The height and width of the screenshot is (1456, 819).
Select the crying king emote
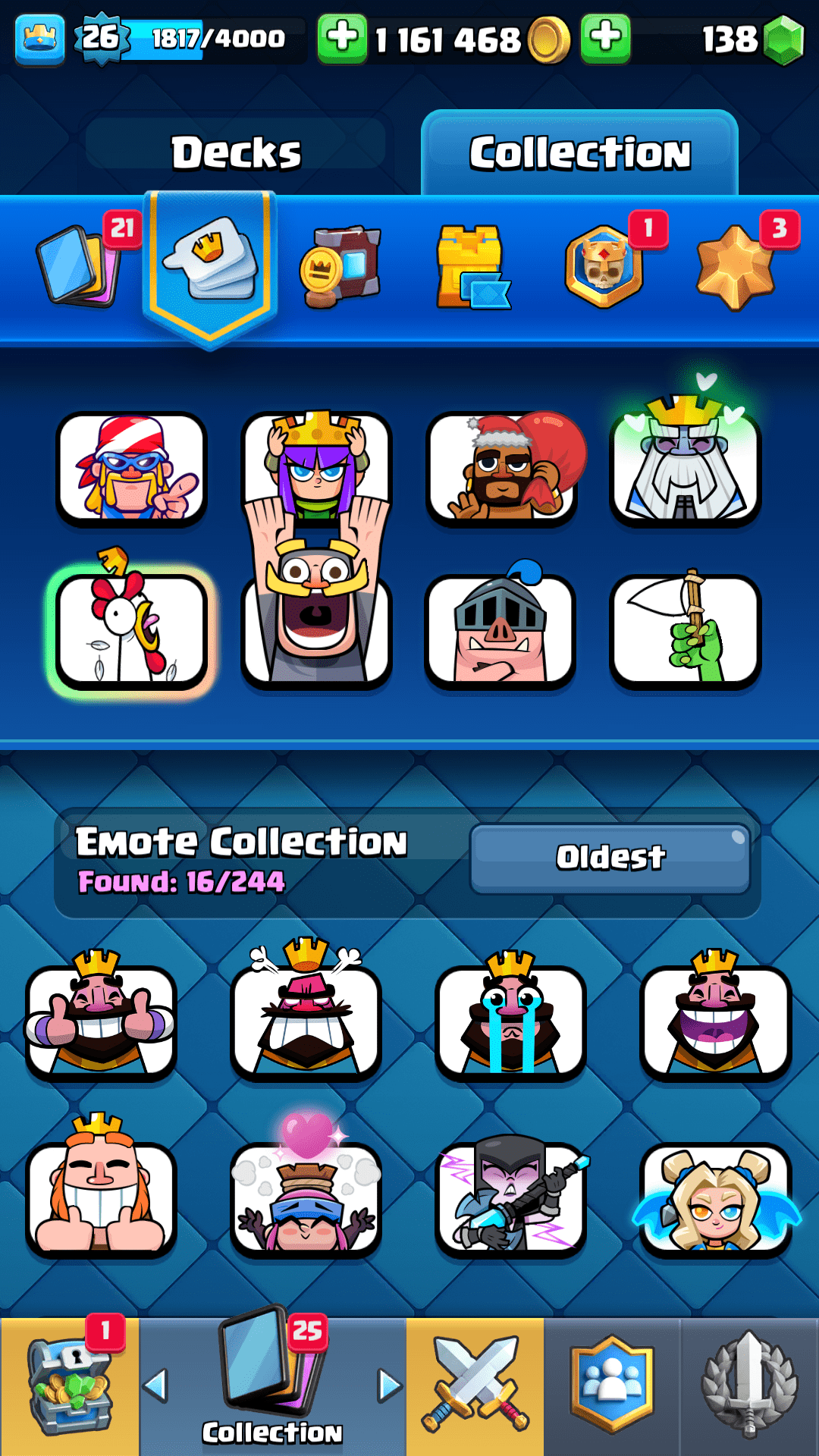(510, 1020)
